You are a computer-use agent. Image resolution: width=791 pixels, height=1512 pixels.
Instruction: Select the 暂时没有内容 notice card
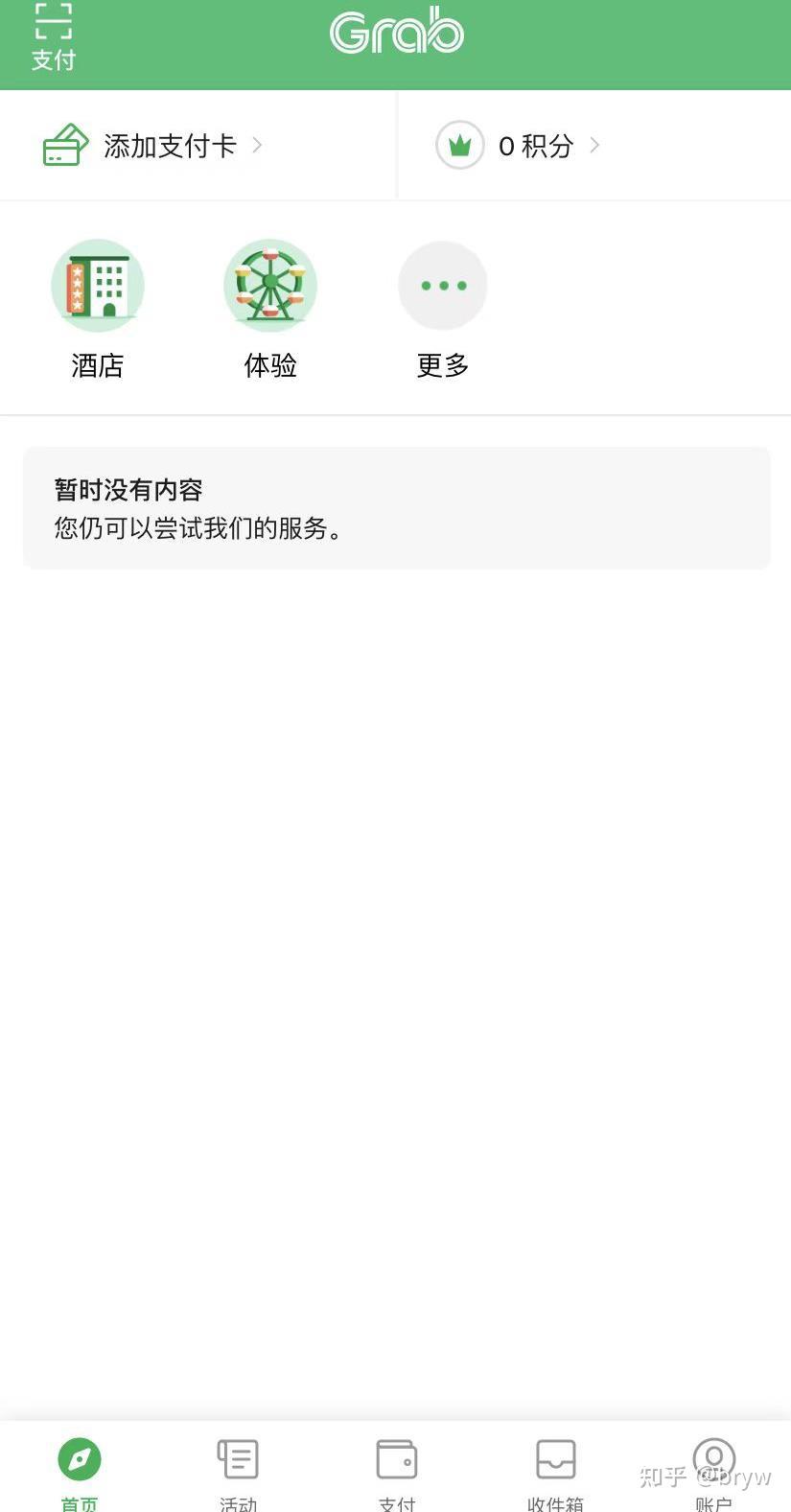396,507
